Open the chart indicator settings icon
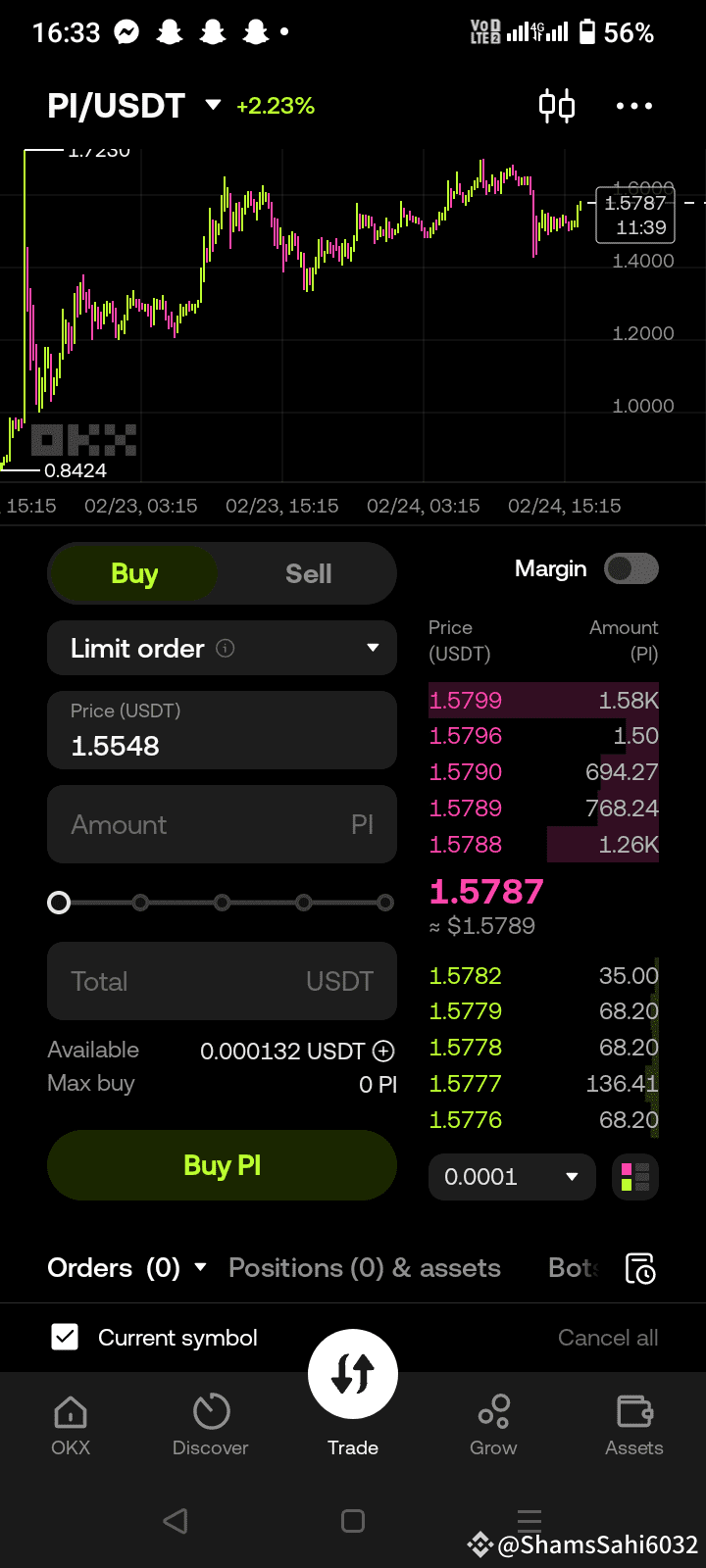Viewport: 706px width, 1568px height. point(556,106)
